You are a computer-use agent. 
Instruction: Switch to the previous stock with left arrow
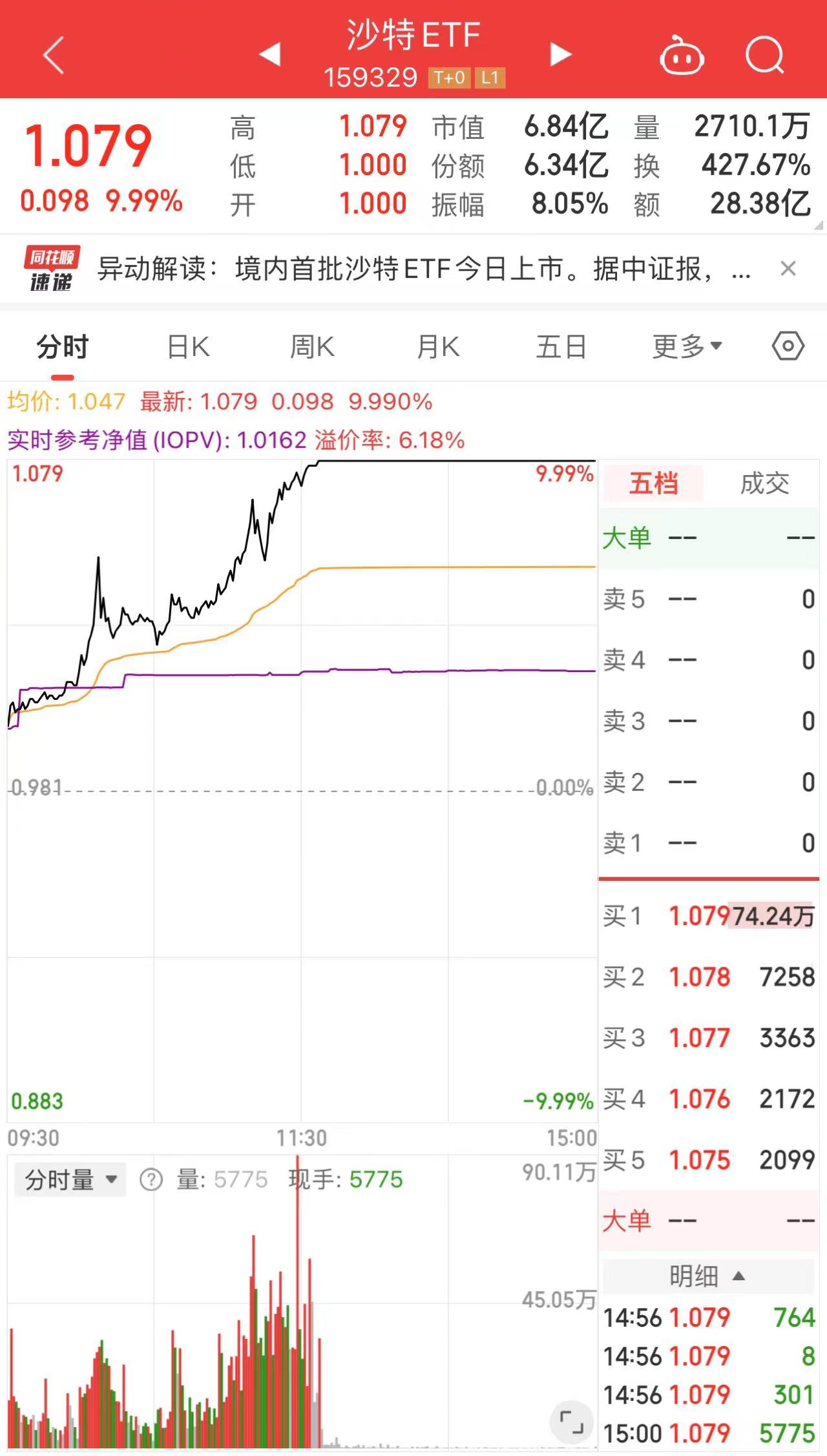pos(270,54)
